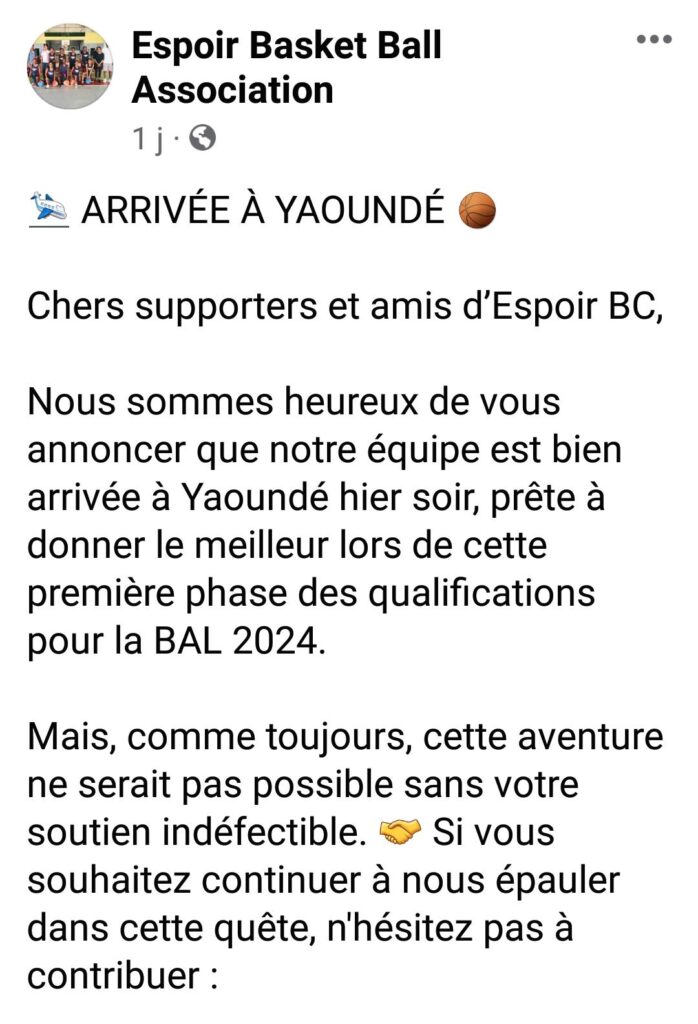Image resolution: width=698 pixels, height=1024 pixels.
Task: Open Espoir Basket Ball Association's profile picture
Action: [70, 68]
